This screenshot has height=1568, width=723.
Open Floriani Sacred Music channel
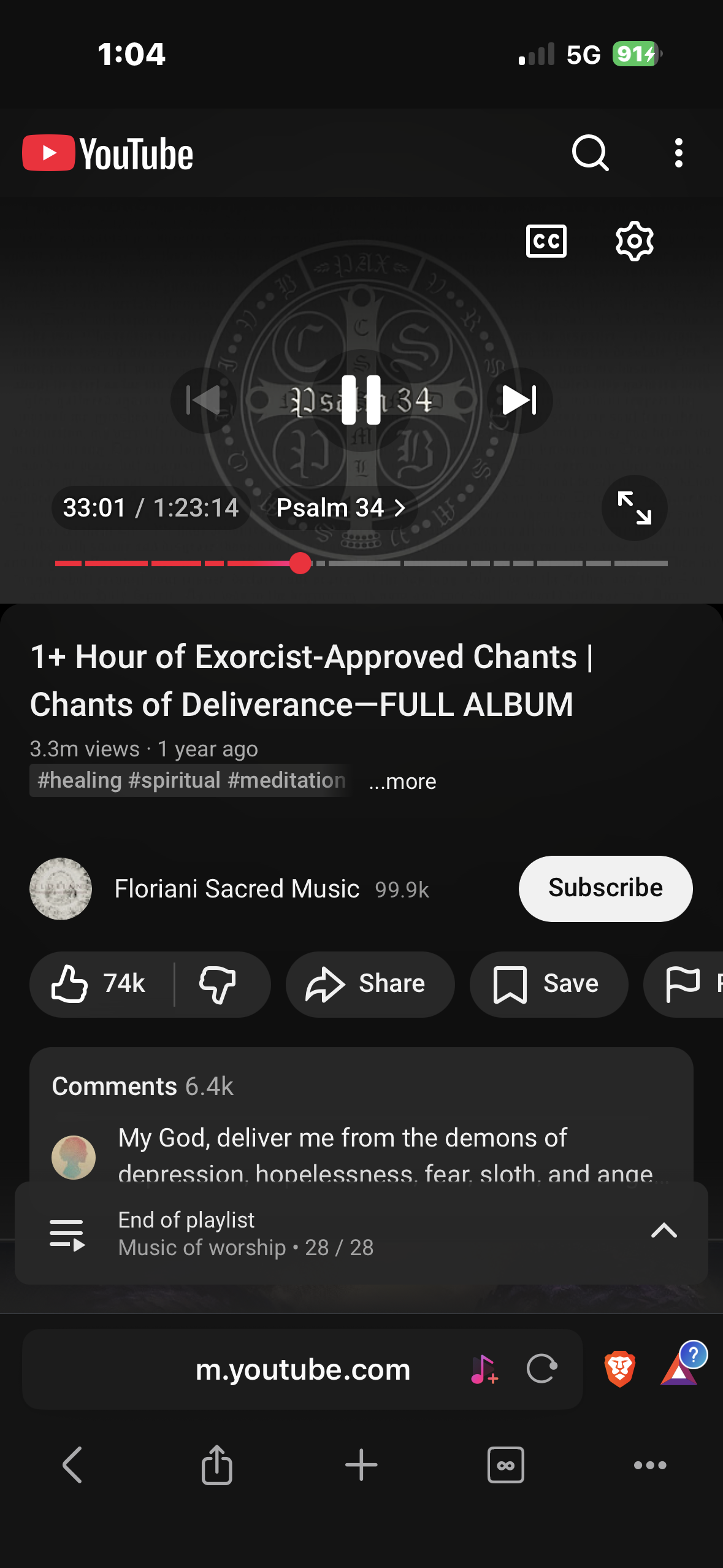click(x=236, y=889)
